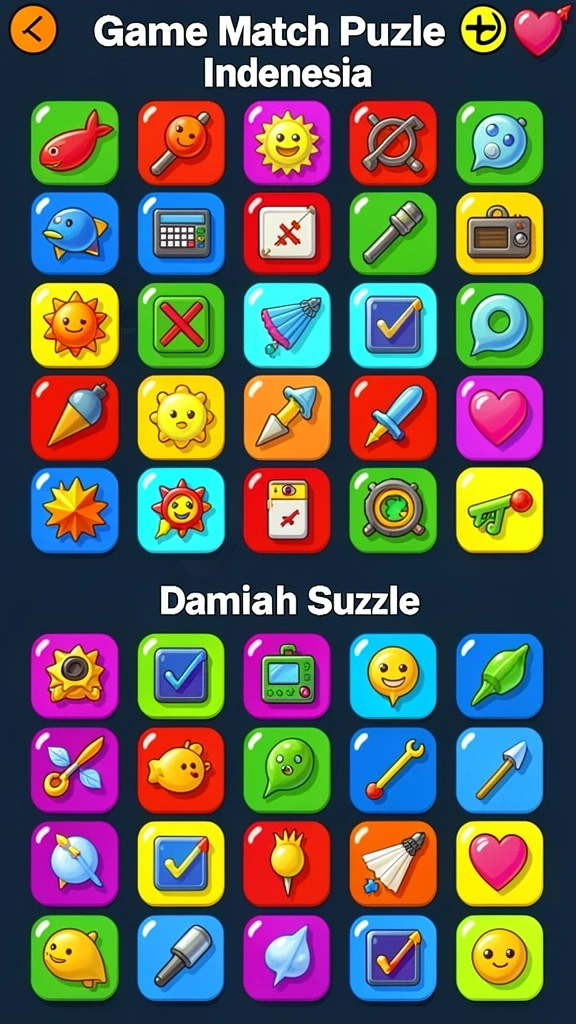This screenshot has height=1024, width=576.
Task: Choose the pink heart on purple tile
Action: (499, 417)
